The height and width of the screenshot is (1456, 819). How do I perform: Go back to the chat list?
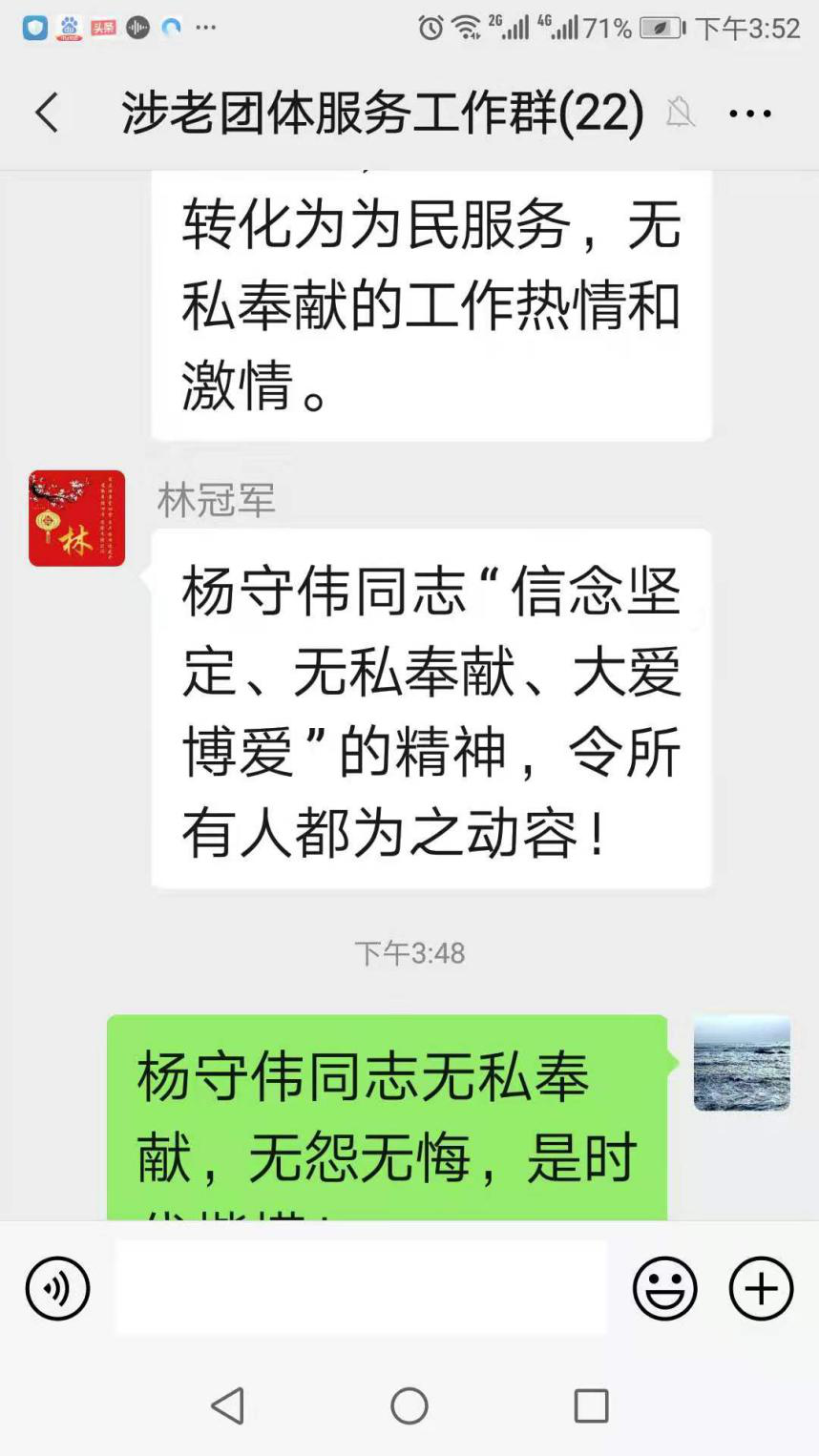point(47,114)
